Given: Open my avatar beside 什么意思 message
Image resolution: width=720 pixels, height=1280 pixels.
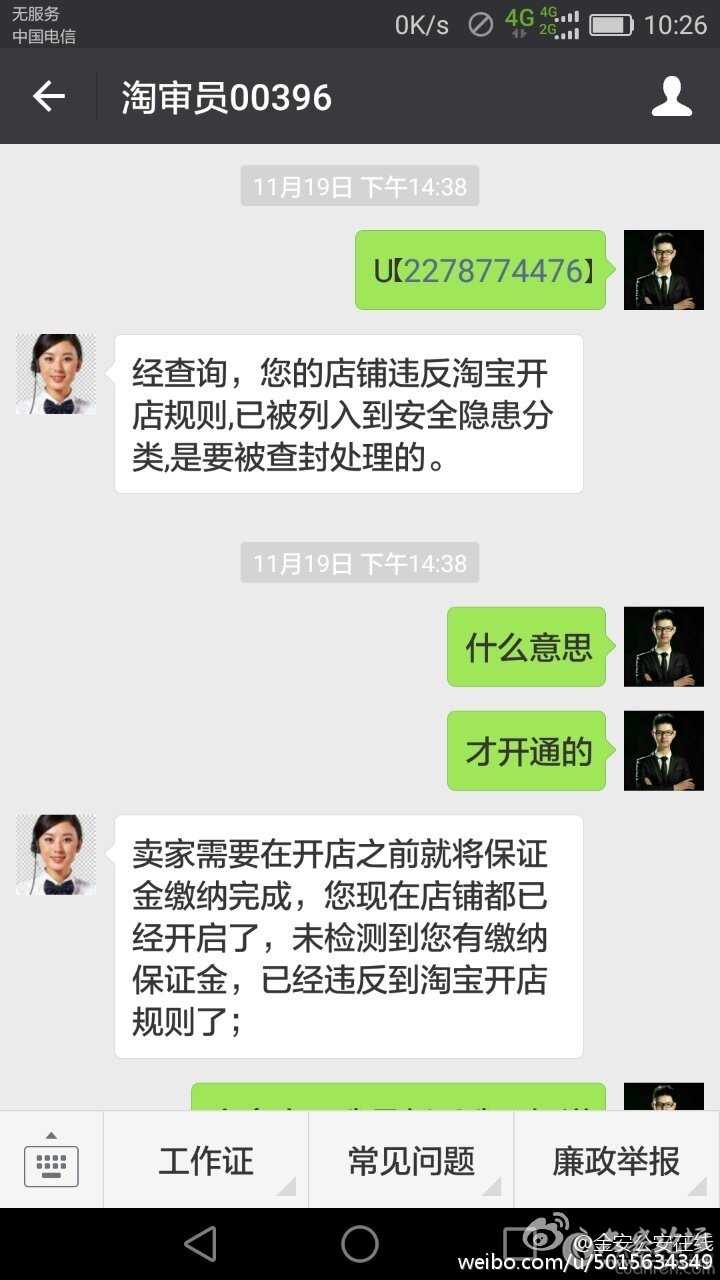Looking at the screenshot, I should coord(663,647).
